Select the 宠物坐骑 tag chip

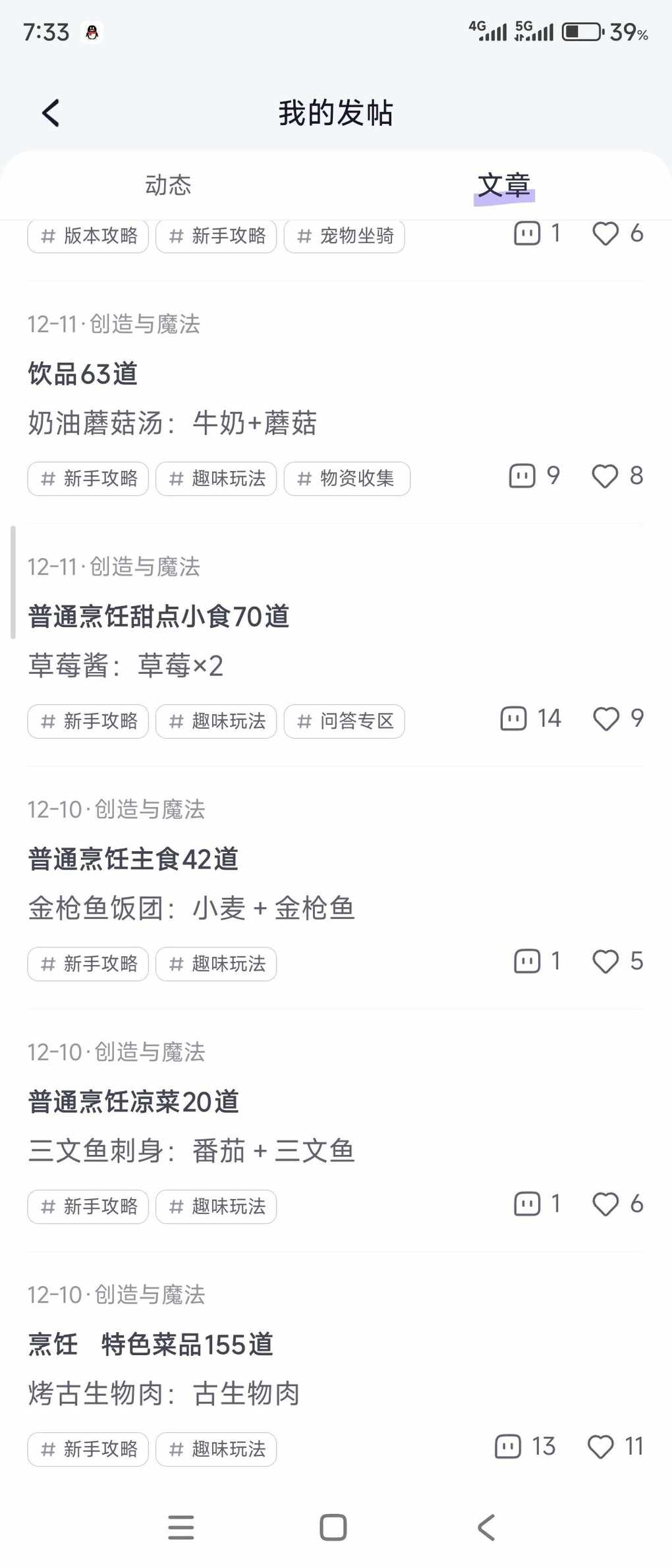click(x=344, y=236)
